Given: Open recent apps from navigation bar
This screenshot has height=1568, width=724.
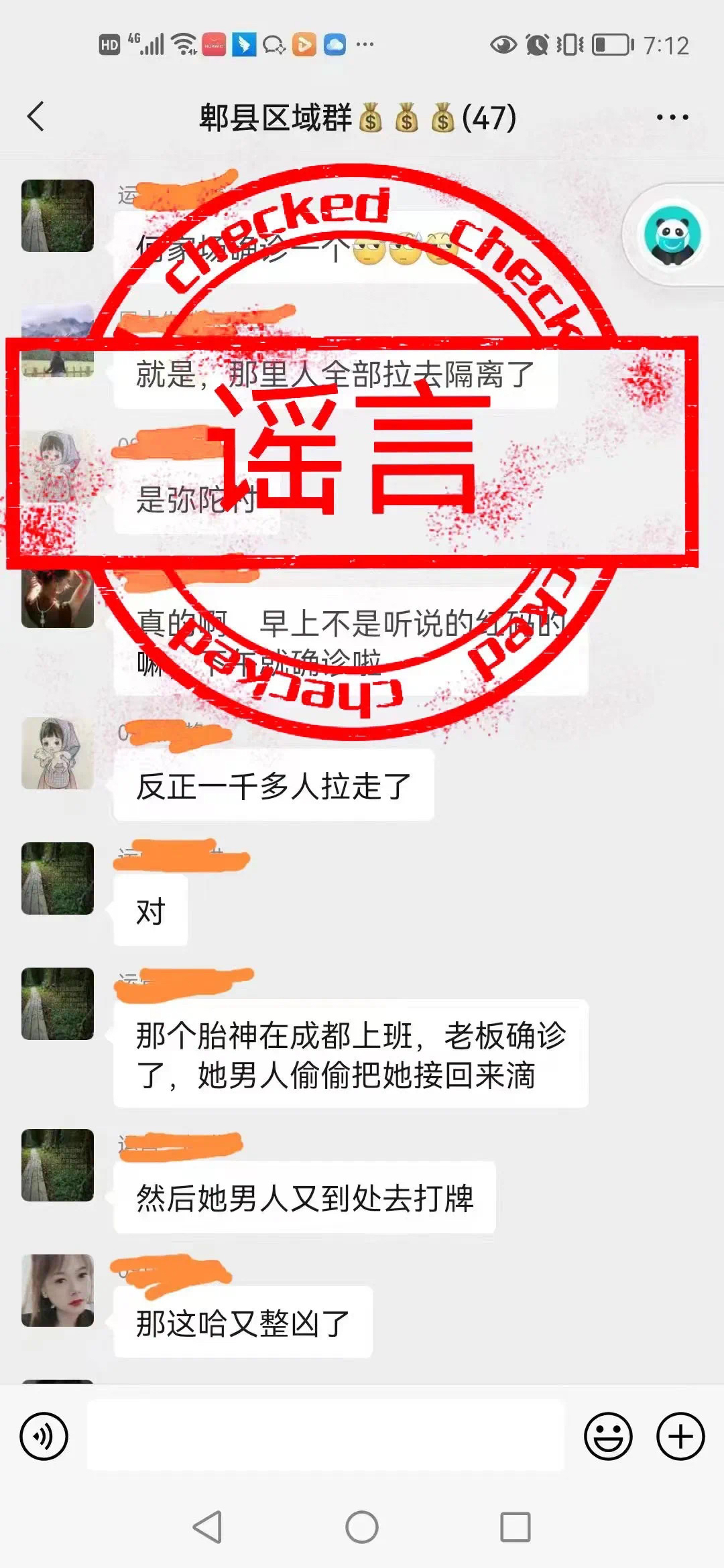Looking at the screenshot, I should [x=515, y=1527].
